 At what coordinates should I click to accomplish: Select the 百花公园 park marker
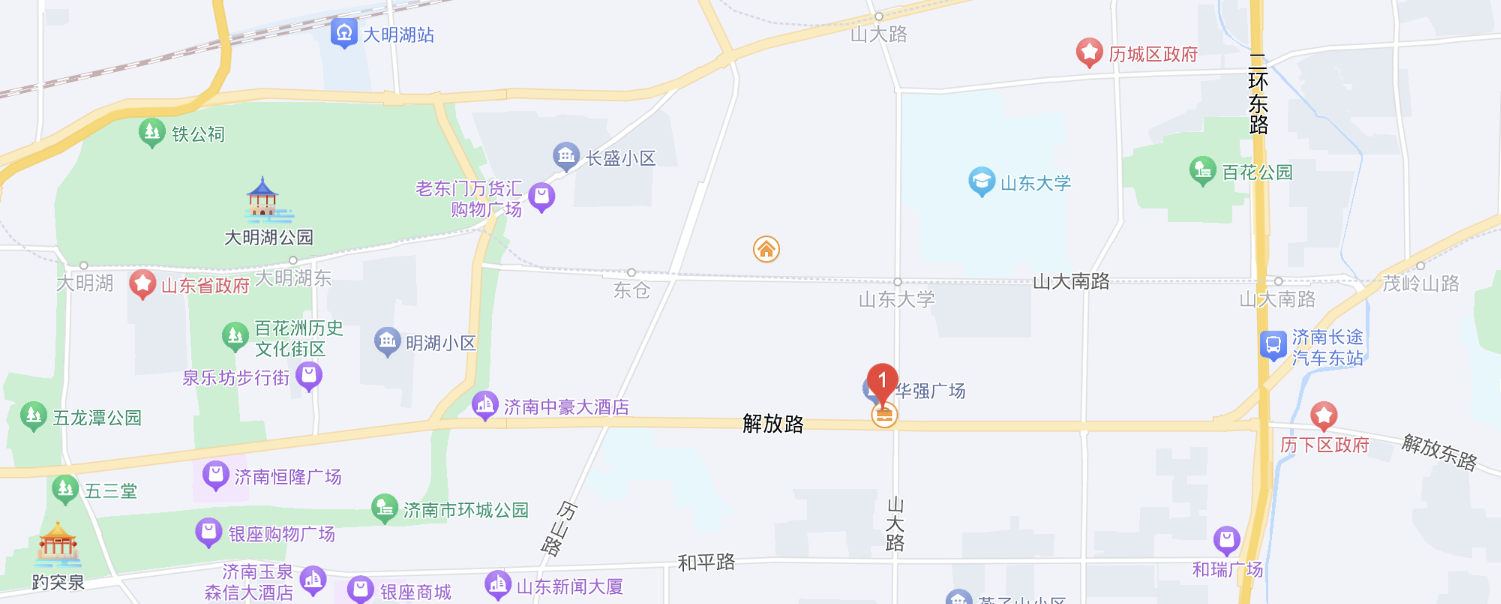[1203, 171]
